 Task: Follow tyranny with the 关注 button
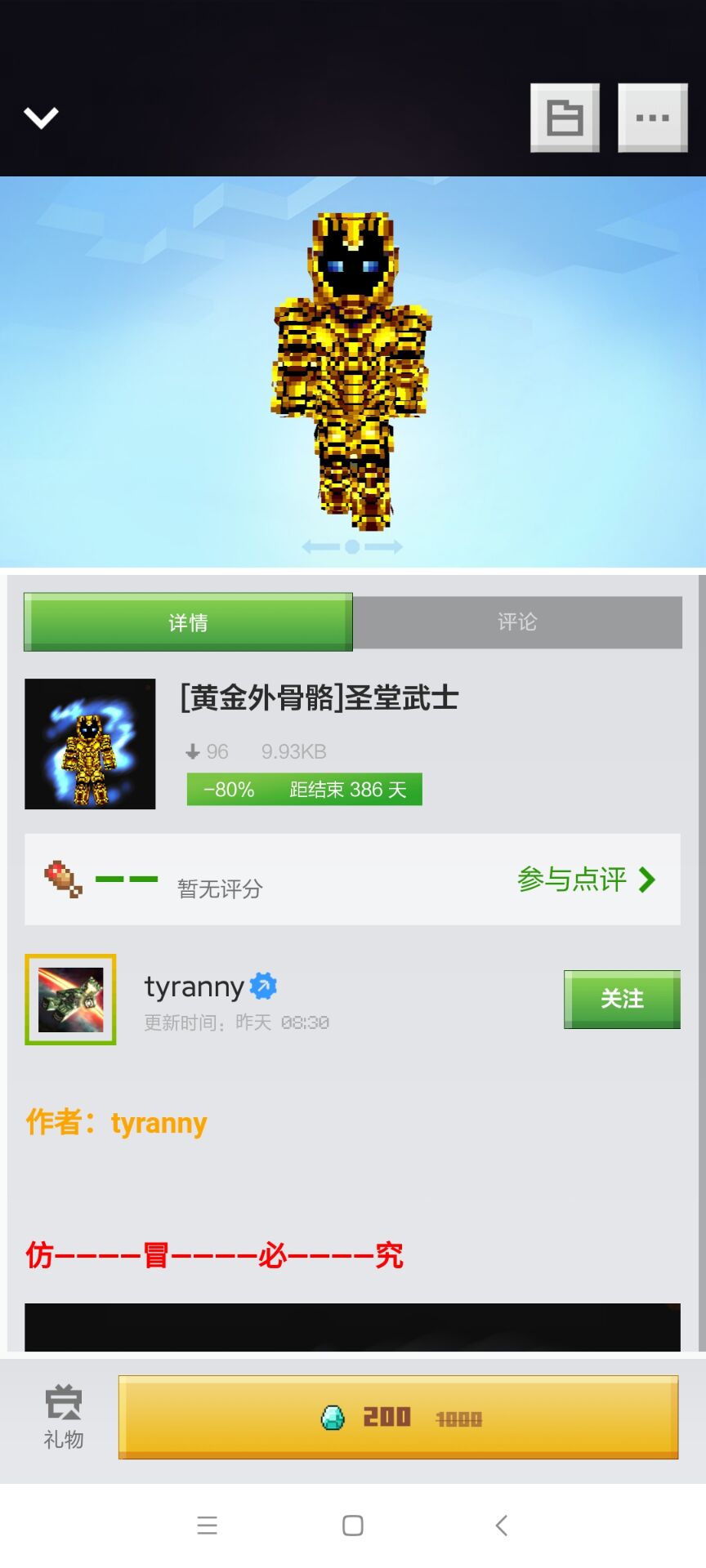click(x=621, y=999)
